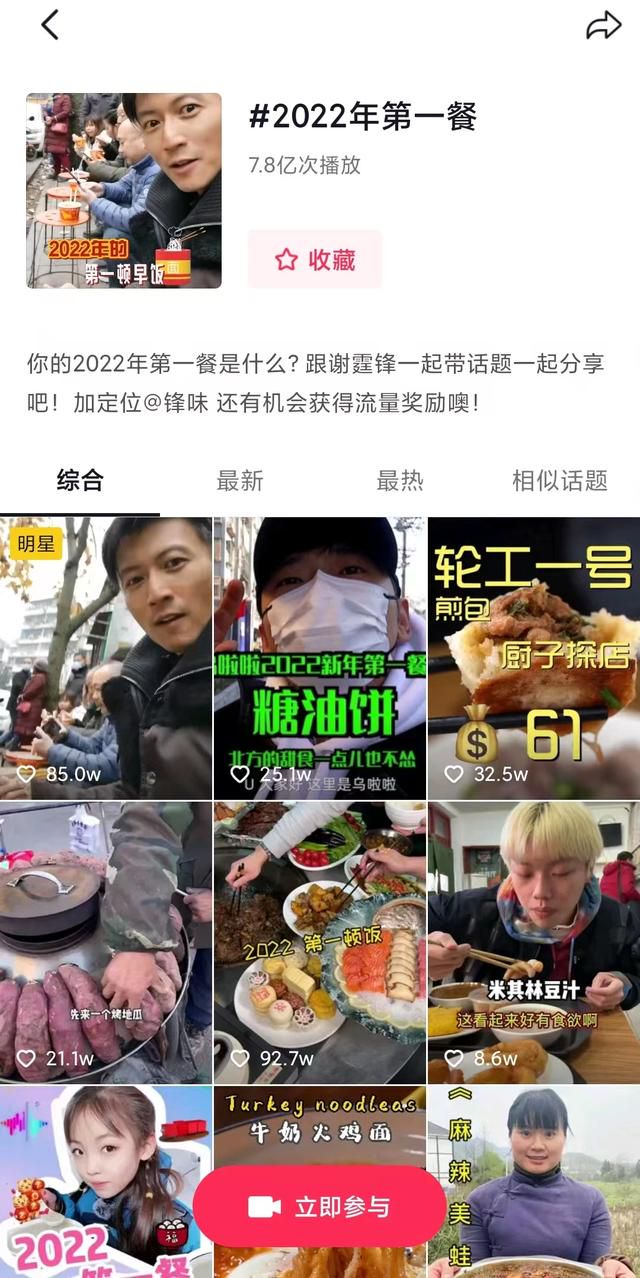
Task: Switch to the 最新 tab
Action: point(240,480)
